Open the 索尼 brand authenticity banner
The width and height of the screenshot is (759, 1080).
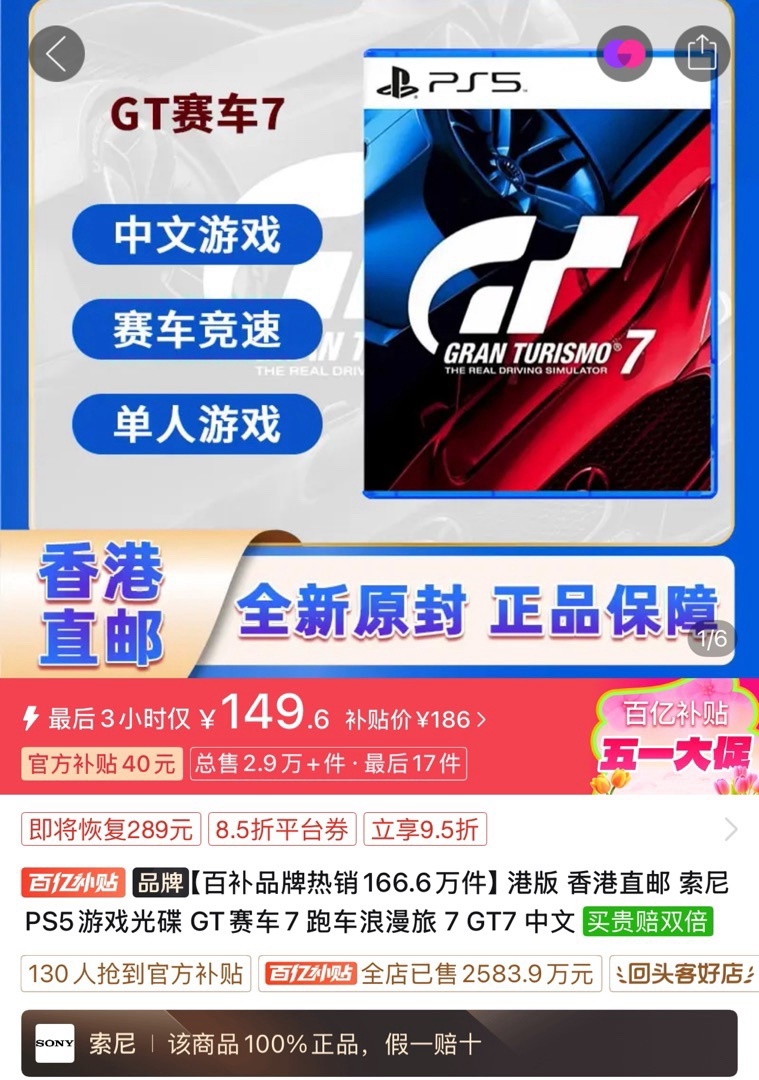pyautogui.click(x=379, y=1044)
